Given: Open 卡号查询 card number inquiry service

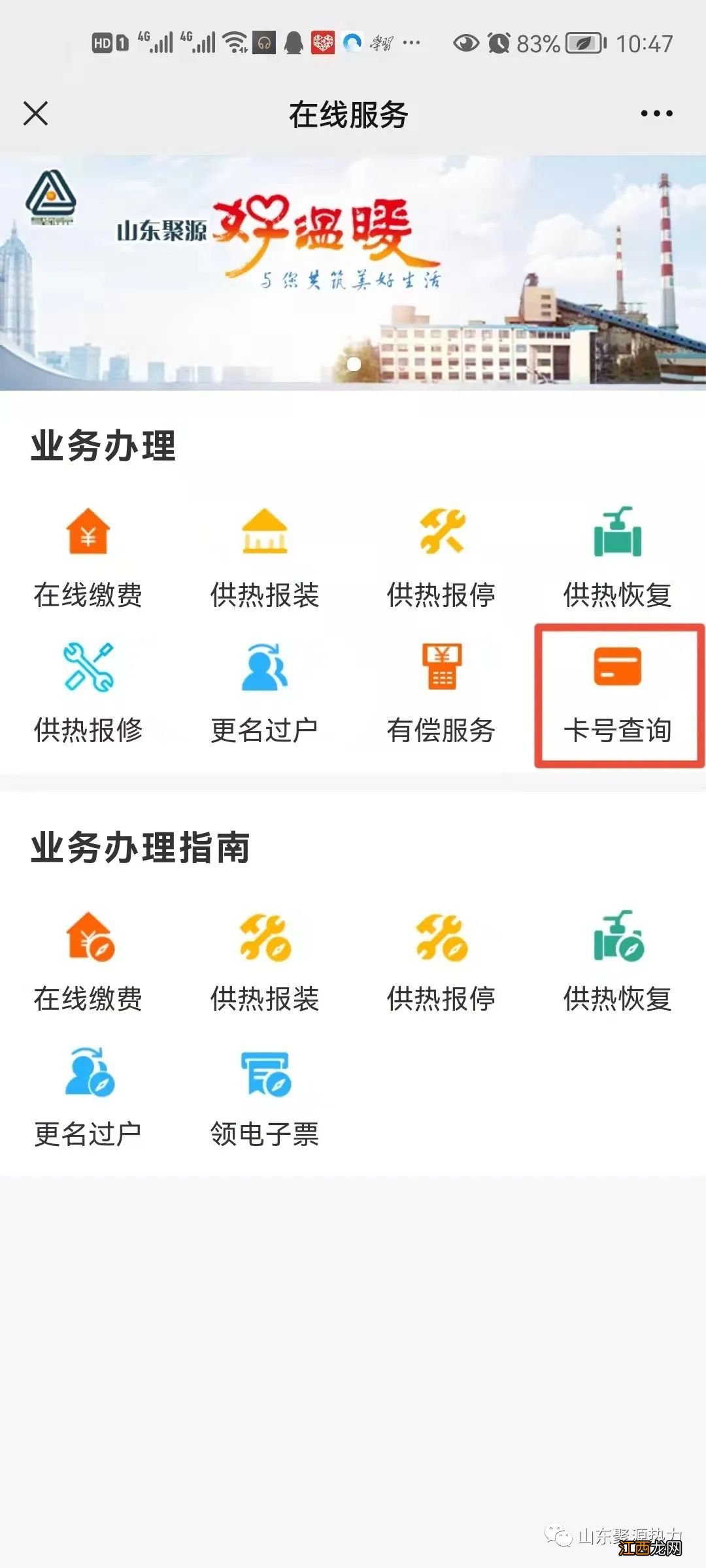Looking at the screenshot, I should click(618, 693).
